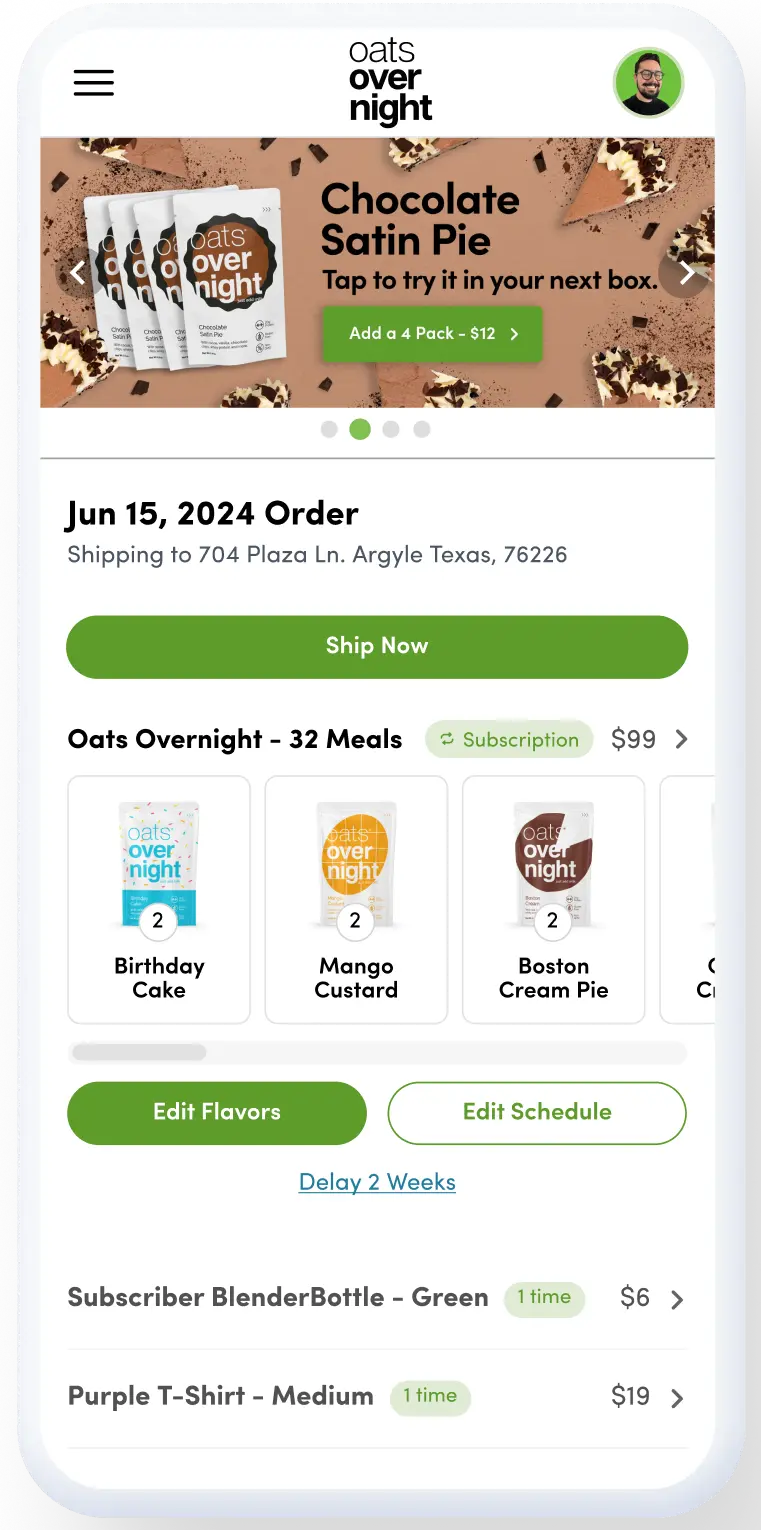
Task: Tap the Delay 2 Weeks link
Action: pyautogui.click(x=377, y=1182)
